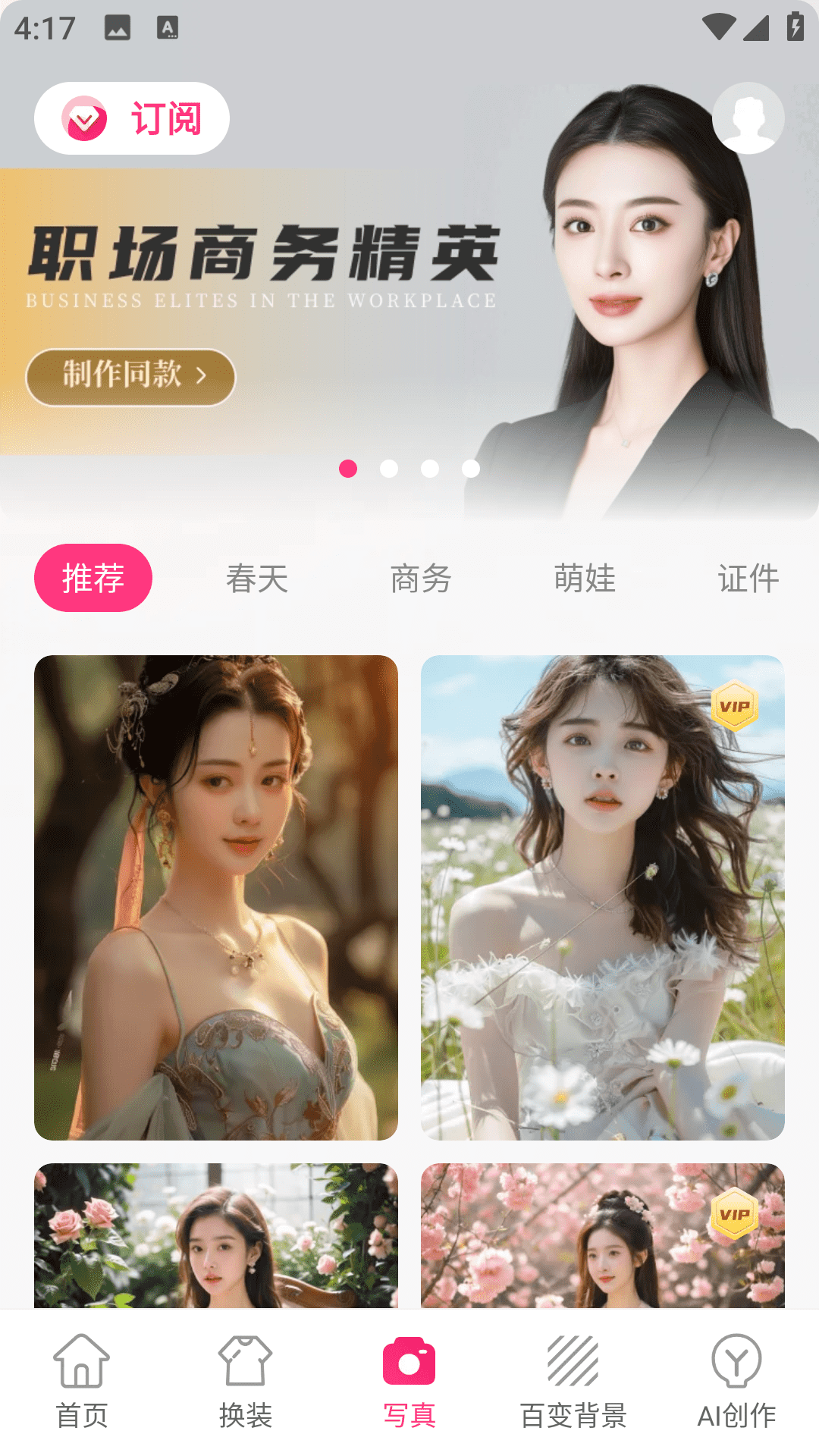This screenshot has height=1456, width=819.
Task: Open the profile avatar icon
Action: [x=748, y=118]
